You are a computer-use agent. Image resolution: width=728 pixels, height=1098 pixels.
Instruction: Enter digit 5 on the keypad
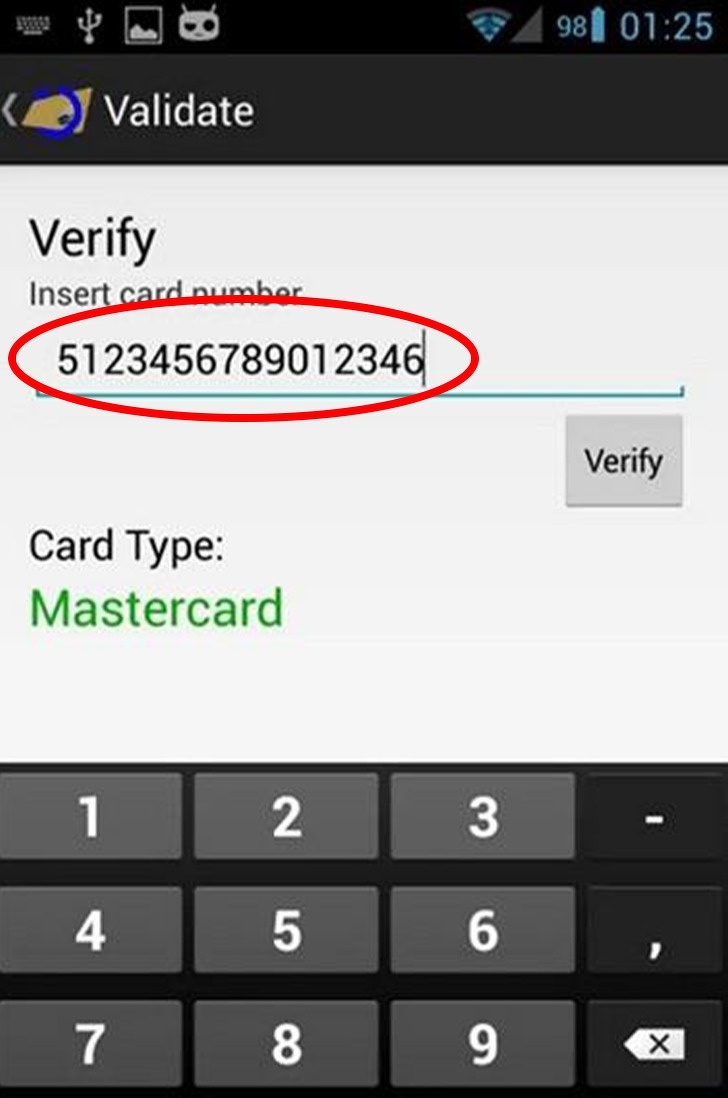286,930
